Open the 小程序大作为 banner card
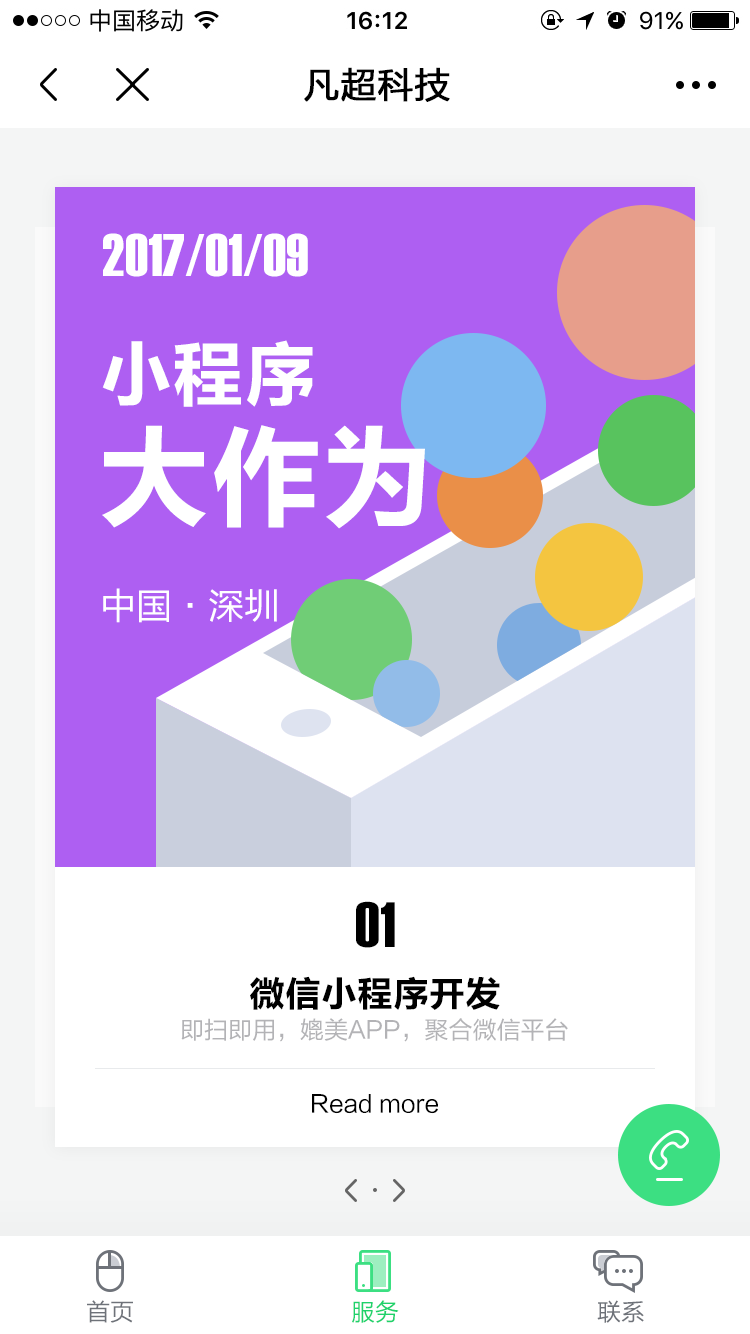This screenshot has width=750, height=1334. click(x=375, y=527)
